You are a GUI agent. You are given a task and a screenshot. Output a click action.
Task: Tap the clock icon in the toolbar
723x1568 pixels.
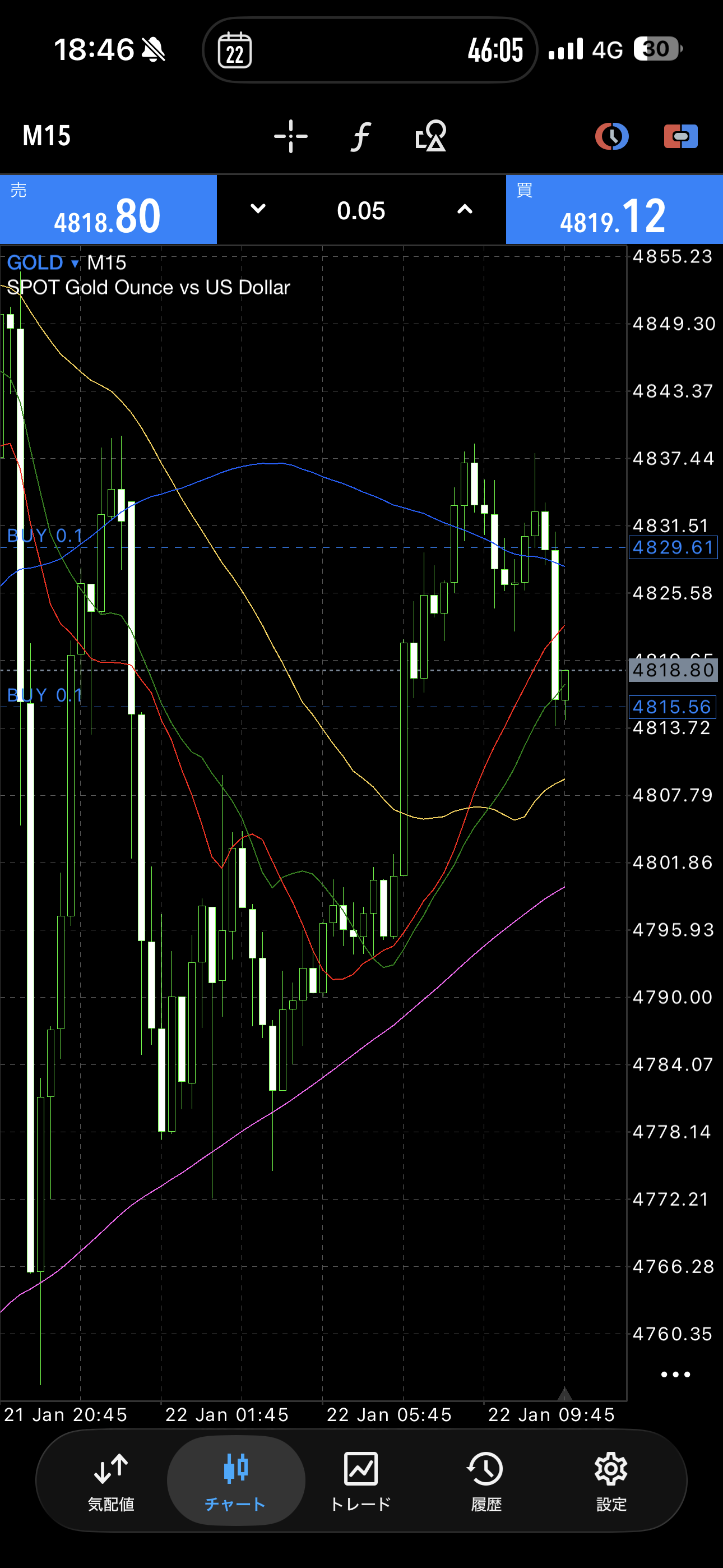(x=611, y=136)
